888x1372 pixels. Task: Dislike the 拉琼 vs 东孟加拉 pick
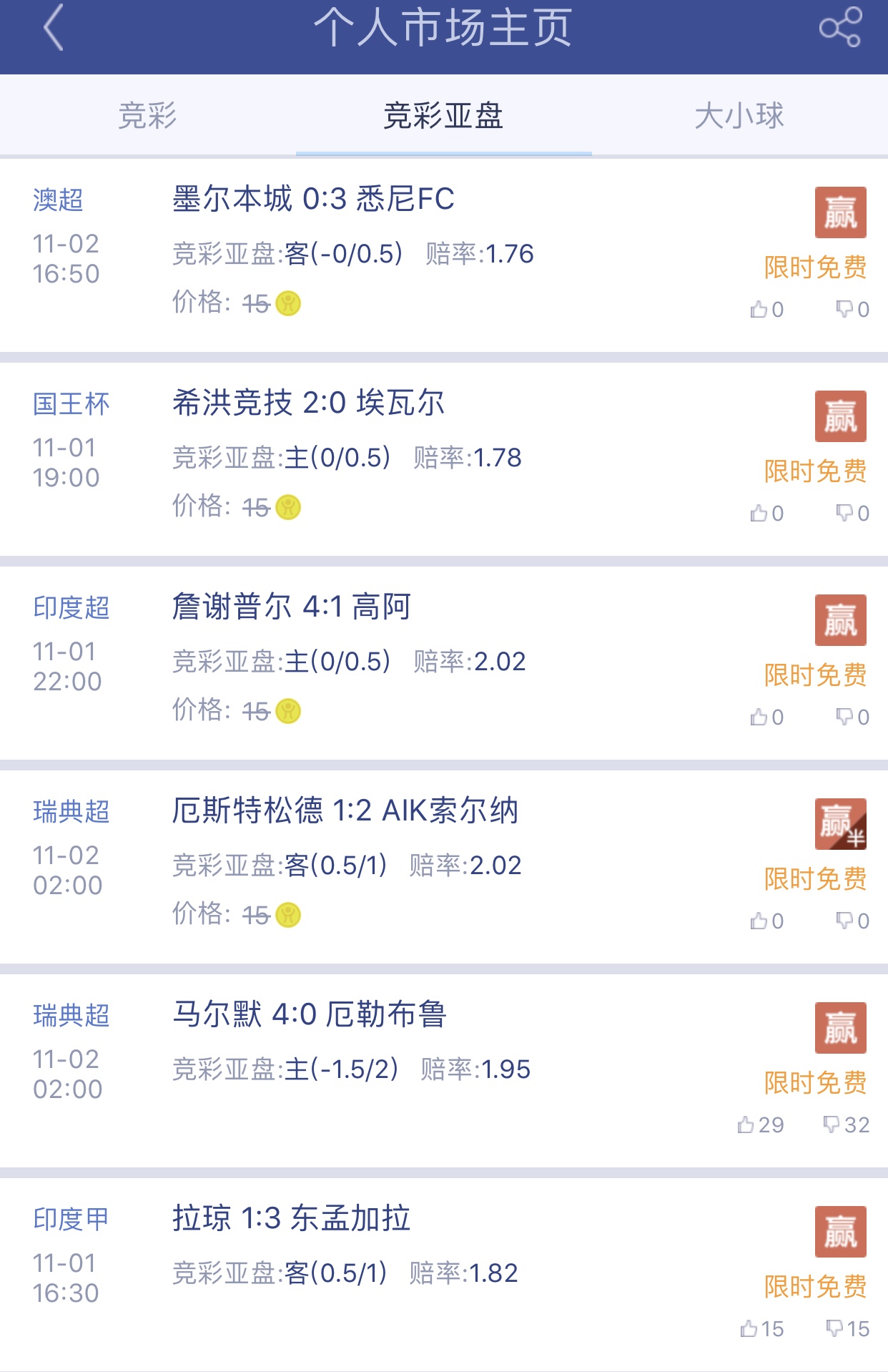pyautogui.click(x=847, y=1329)
